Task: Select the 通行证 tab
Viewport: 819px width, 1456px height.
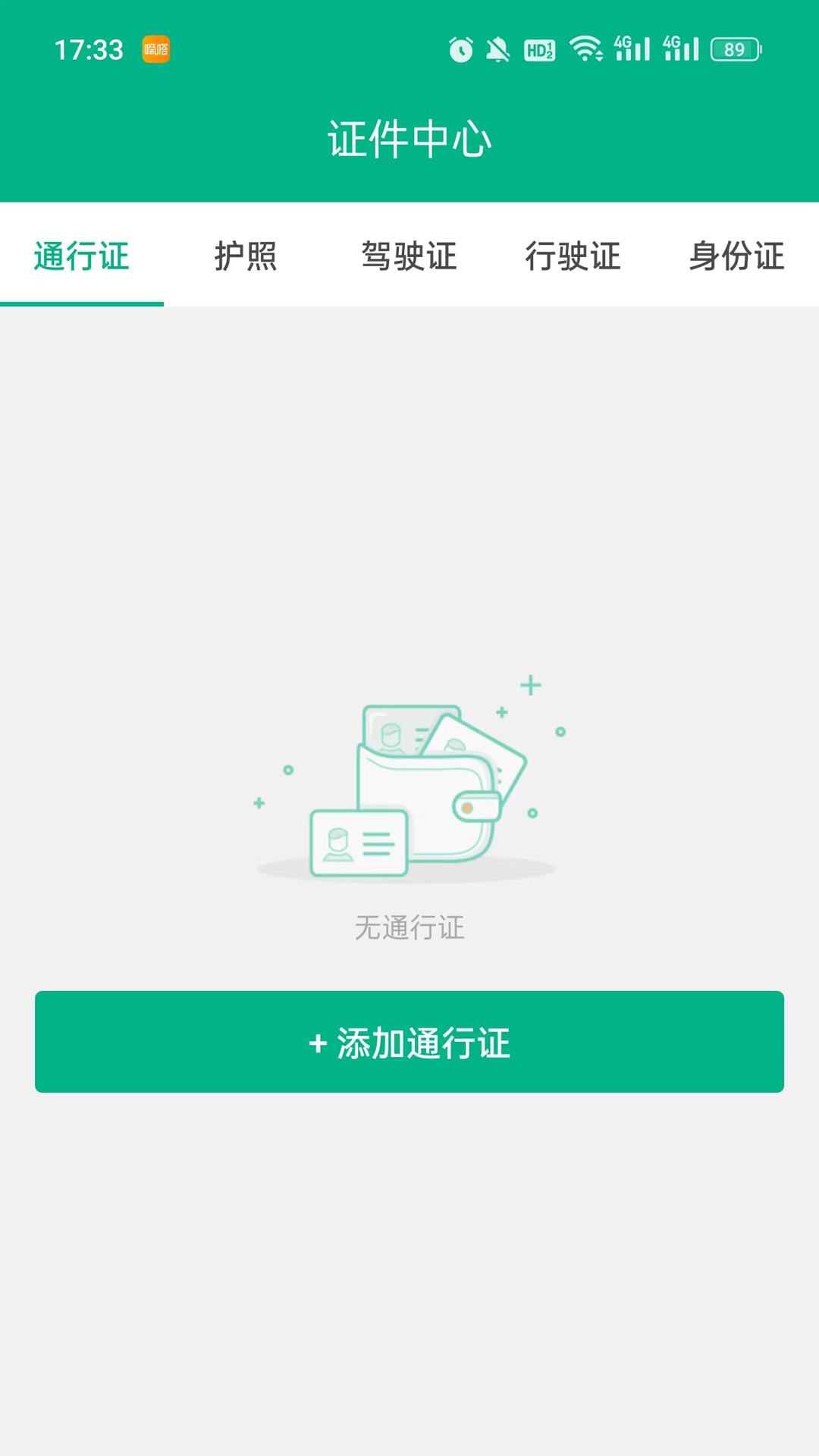Action: click(82, 256)
